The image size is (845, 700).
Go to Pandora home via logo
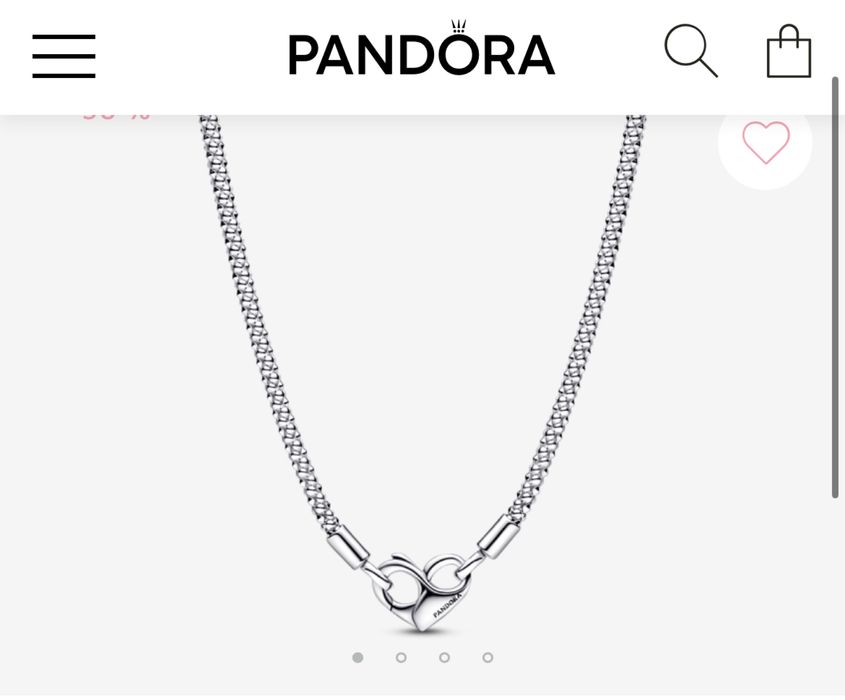(421, 52)
